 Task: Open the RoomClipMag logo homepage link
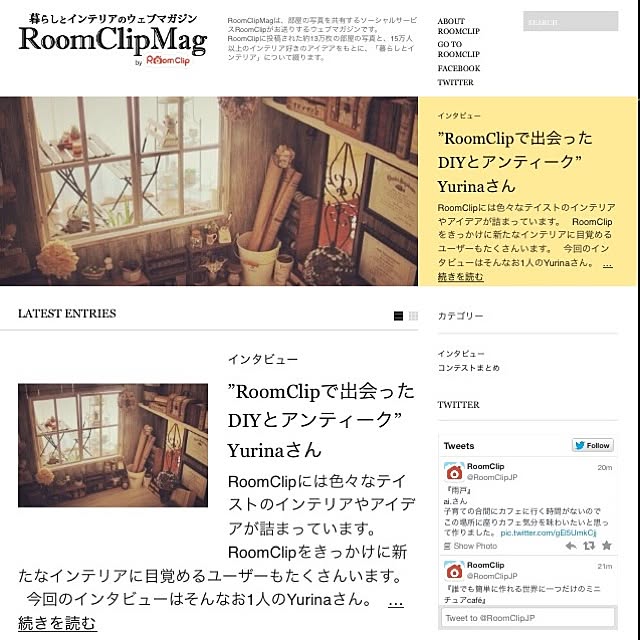click(112, 40)
